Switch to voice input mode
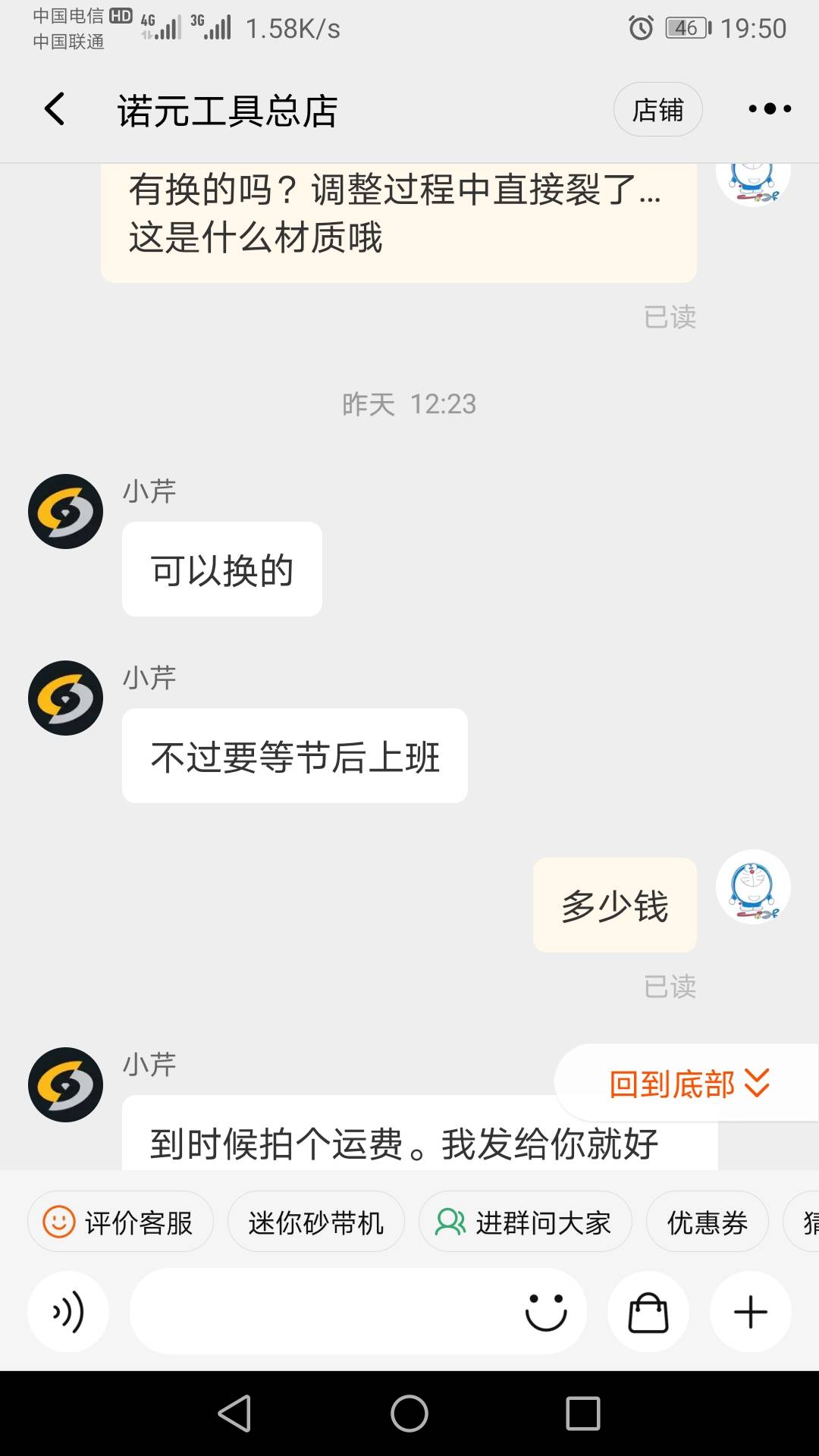Screen dimensions: 819x1456 [68, 1312]
